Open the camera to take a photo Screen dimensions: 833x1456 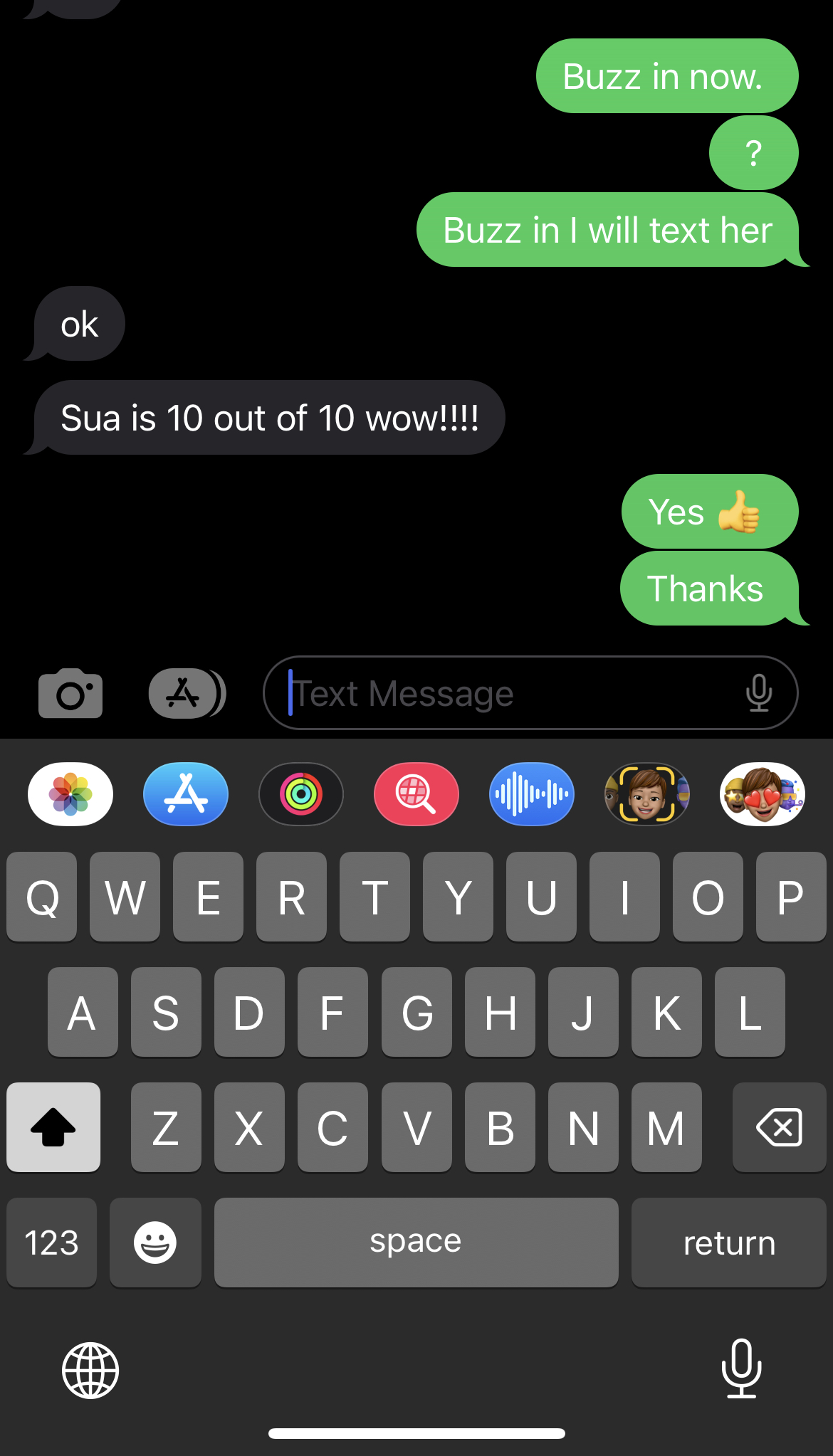(x=70, y=693)
